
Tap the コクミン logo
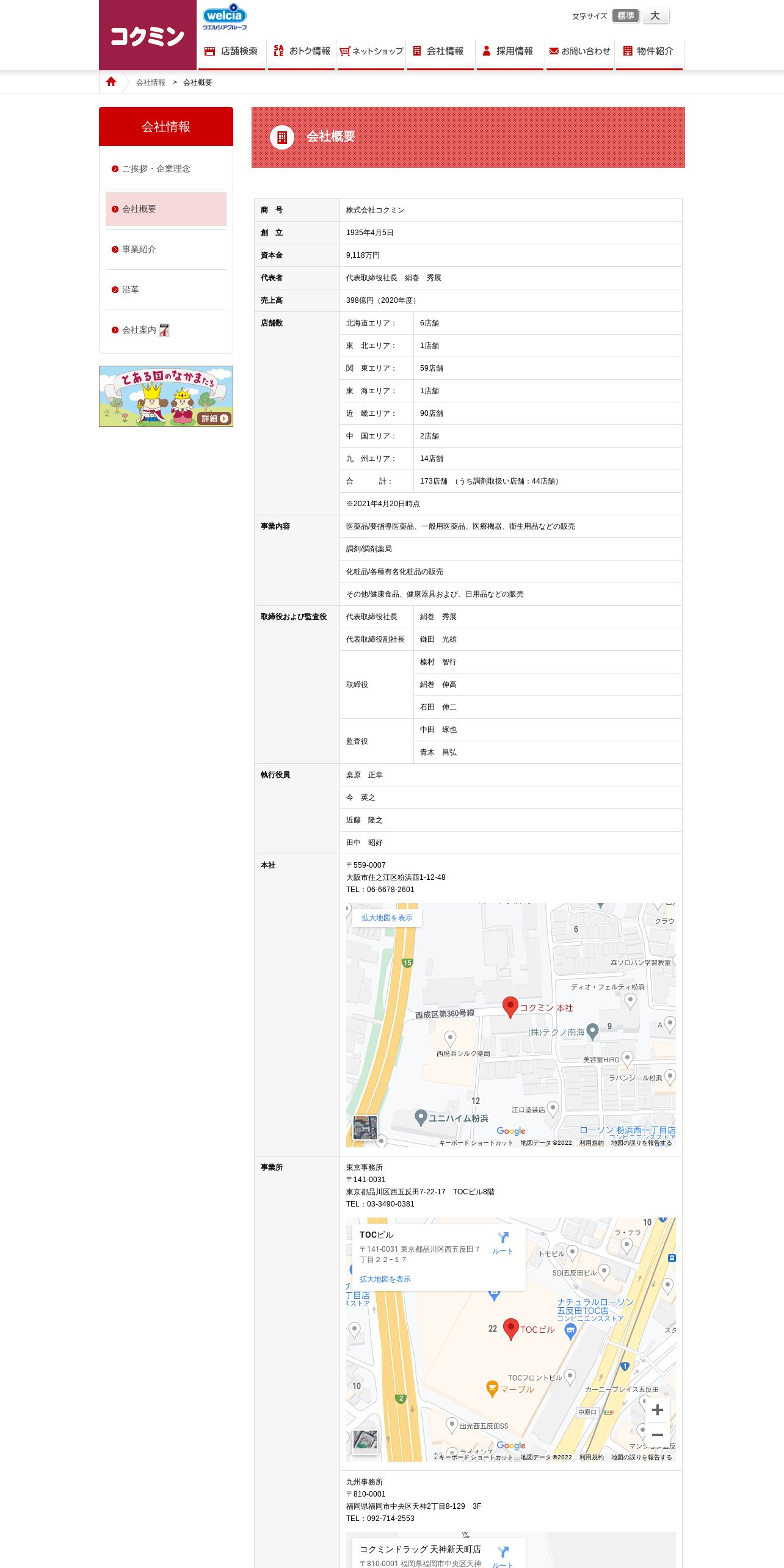[x=148, y=35]
